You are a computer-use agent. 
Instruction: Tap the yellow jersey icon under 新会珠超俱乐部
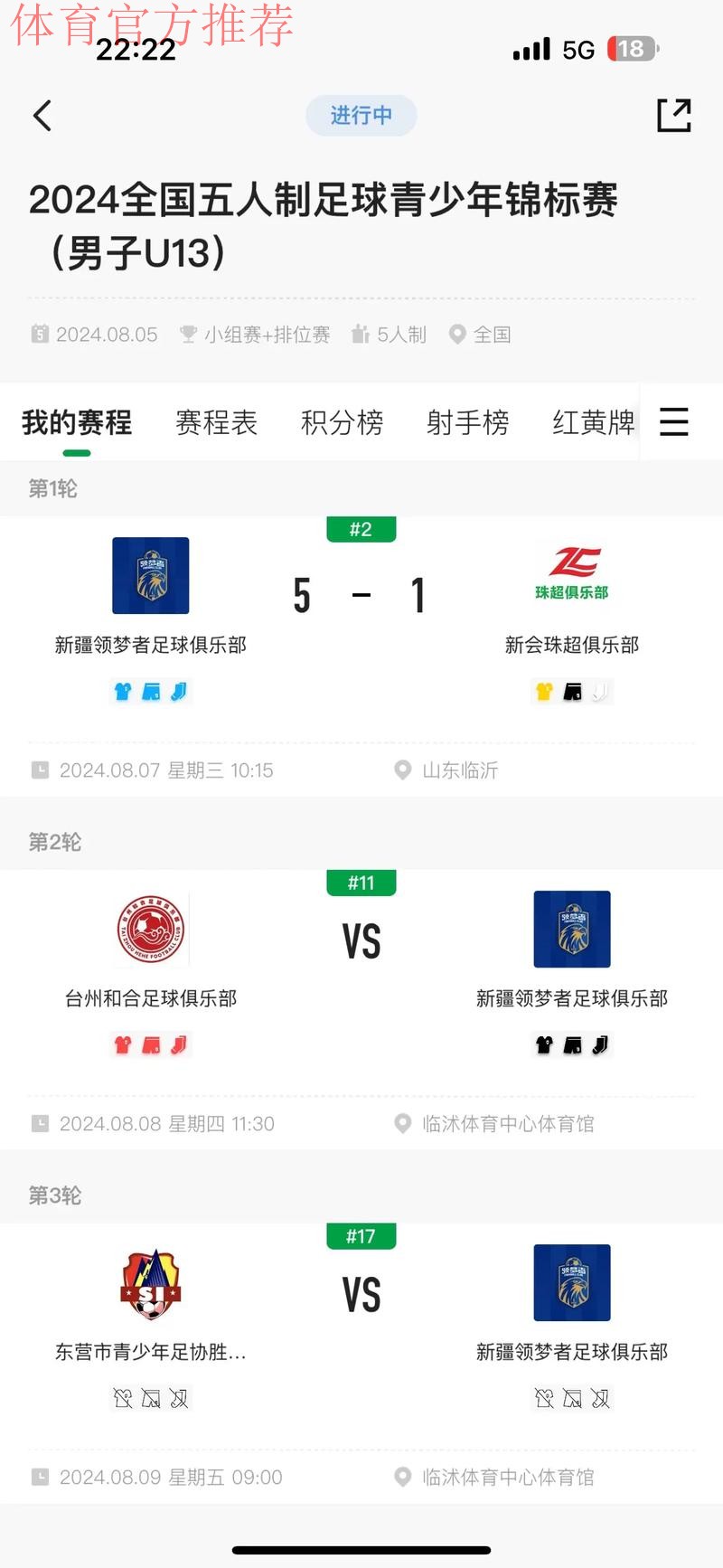545,691
